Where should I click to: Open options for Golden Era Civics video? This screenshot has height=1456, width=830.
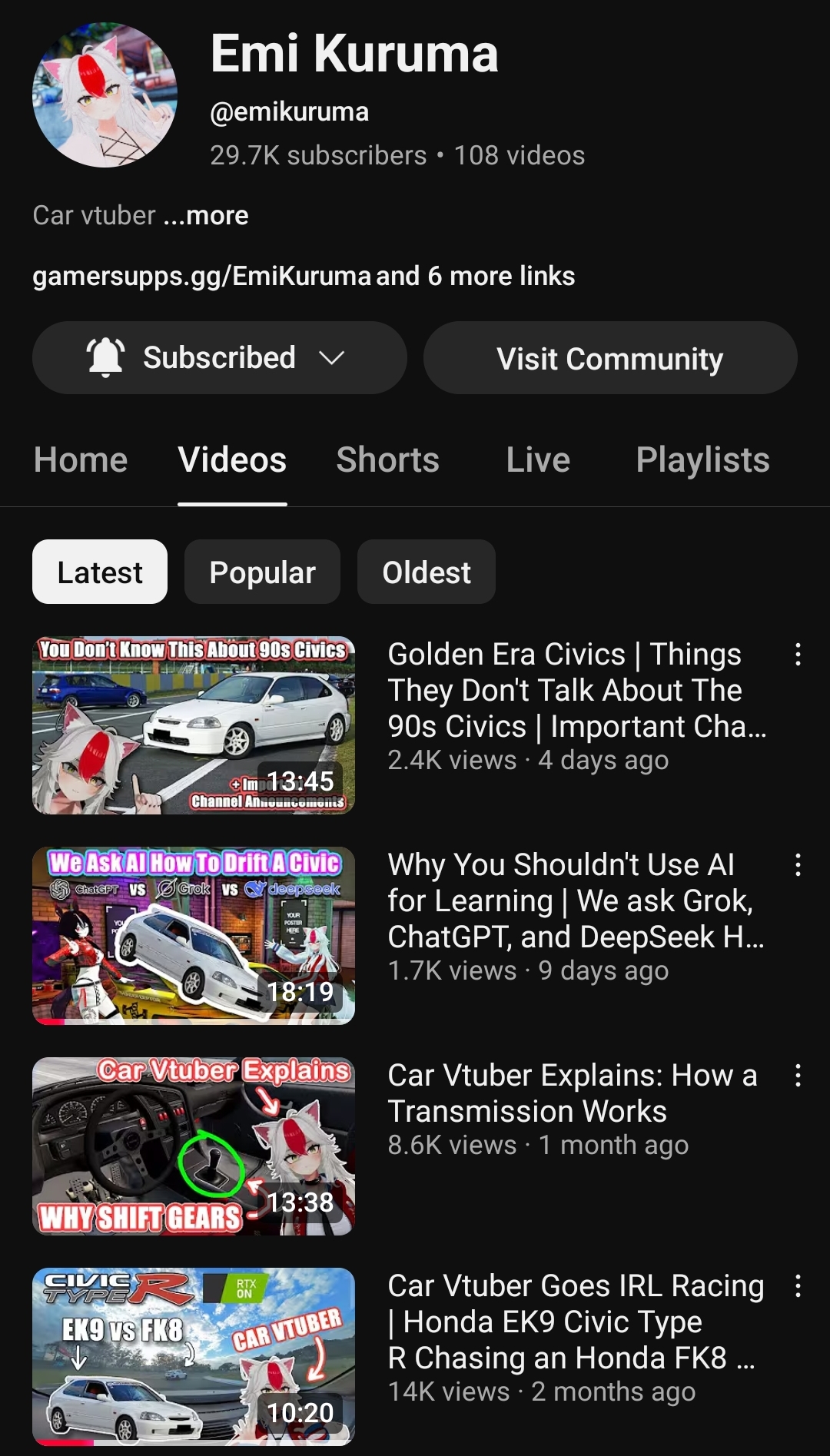tap(798, 655)
